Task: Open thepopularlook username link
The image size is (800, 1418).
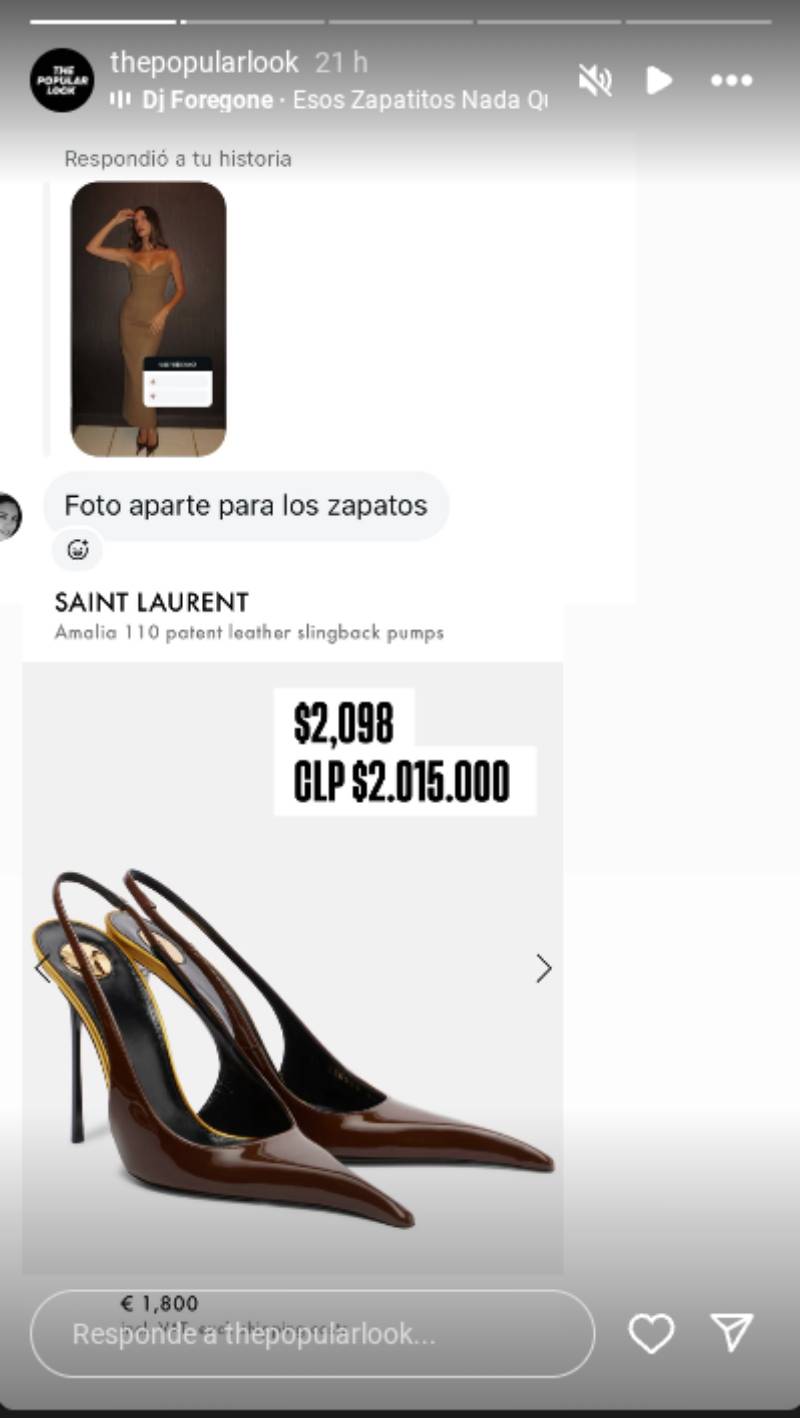Action: (x=204, y=62)
